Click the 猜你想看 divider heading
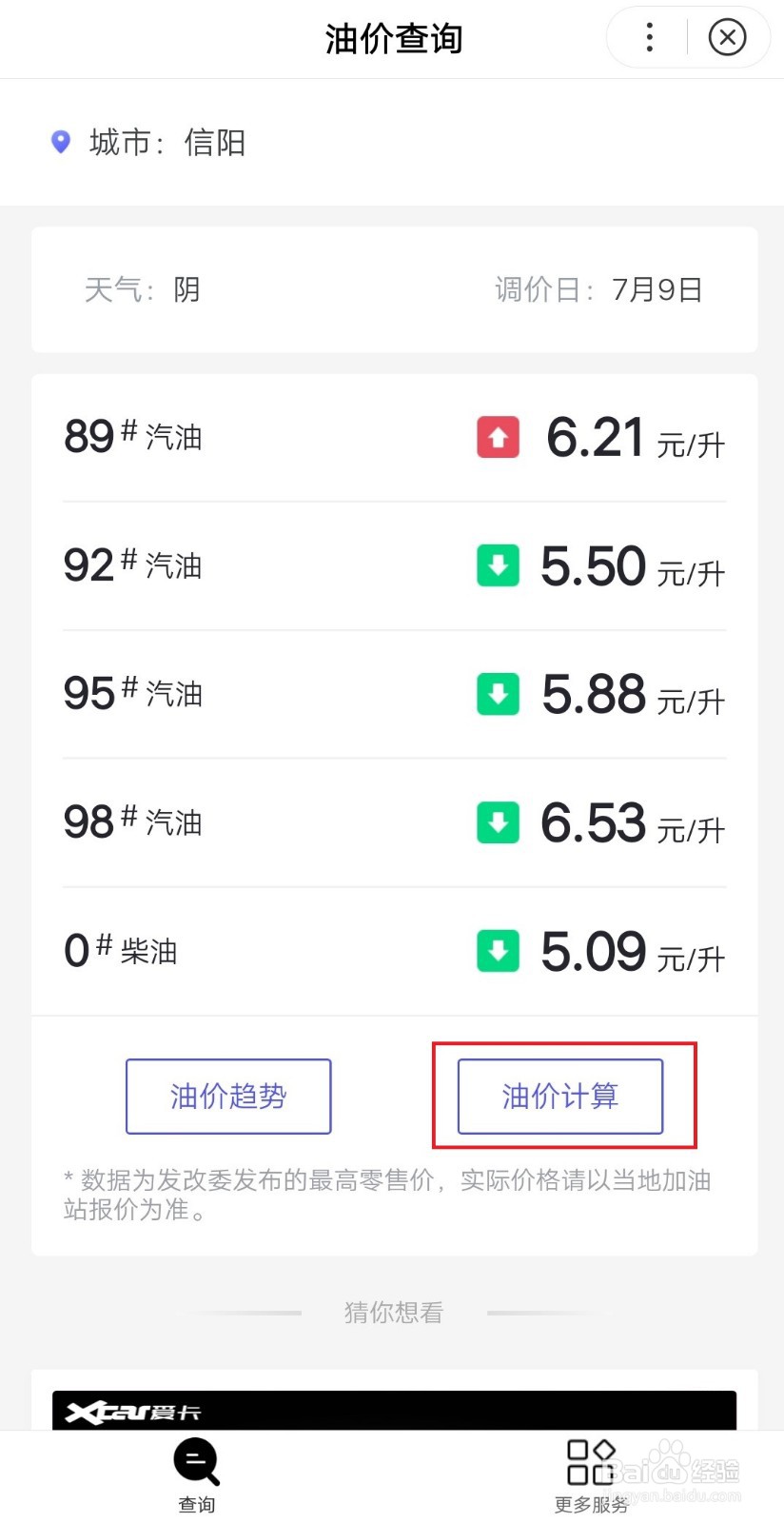Image resolution: width=784 pixels, height=1523 pixels. [x=392, y=1313]
